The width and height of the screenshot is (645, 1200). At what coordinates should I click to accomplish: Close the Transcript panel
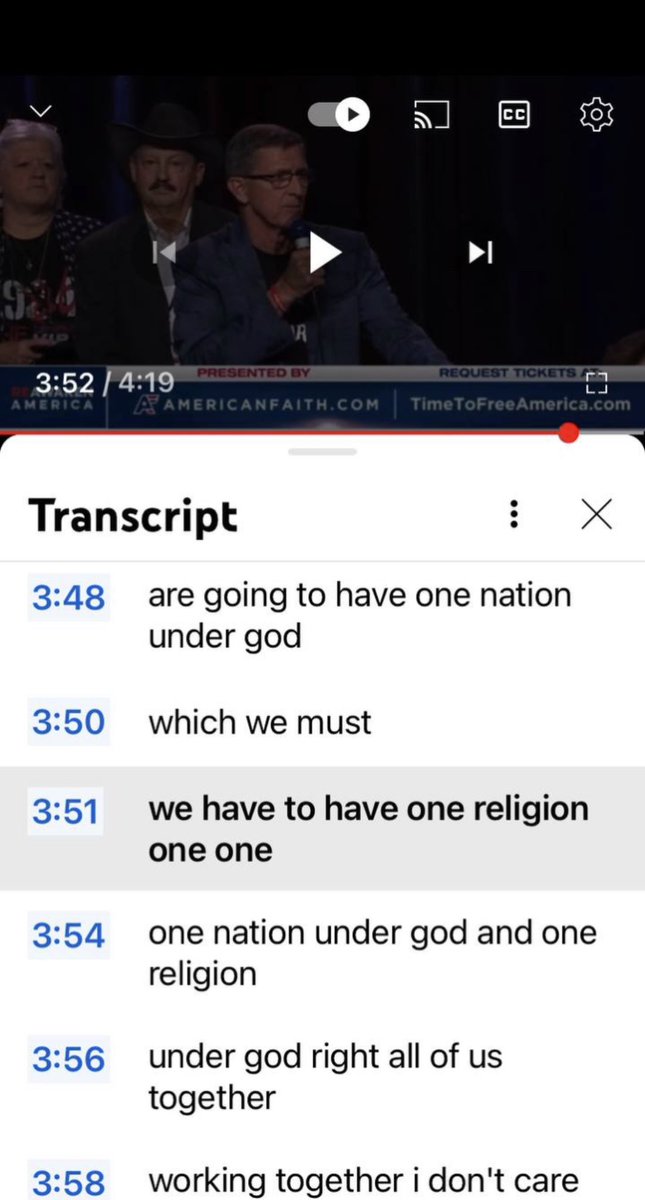pos(596,515)
